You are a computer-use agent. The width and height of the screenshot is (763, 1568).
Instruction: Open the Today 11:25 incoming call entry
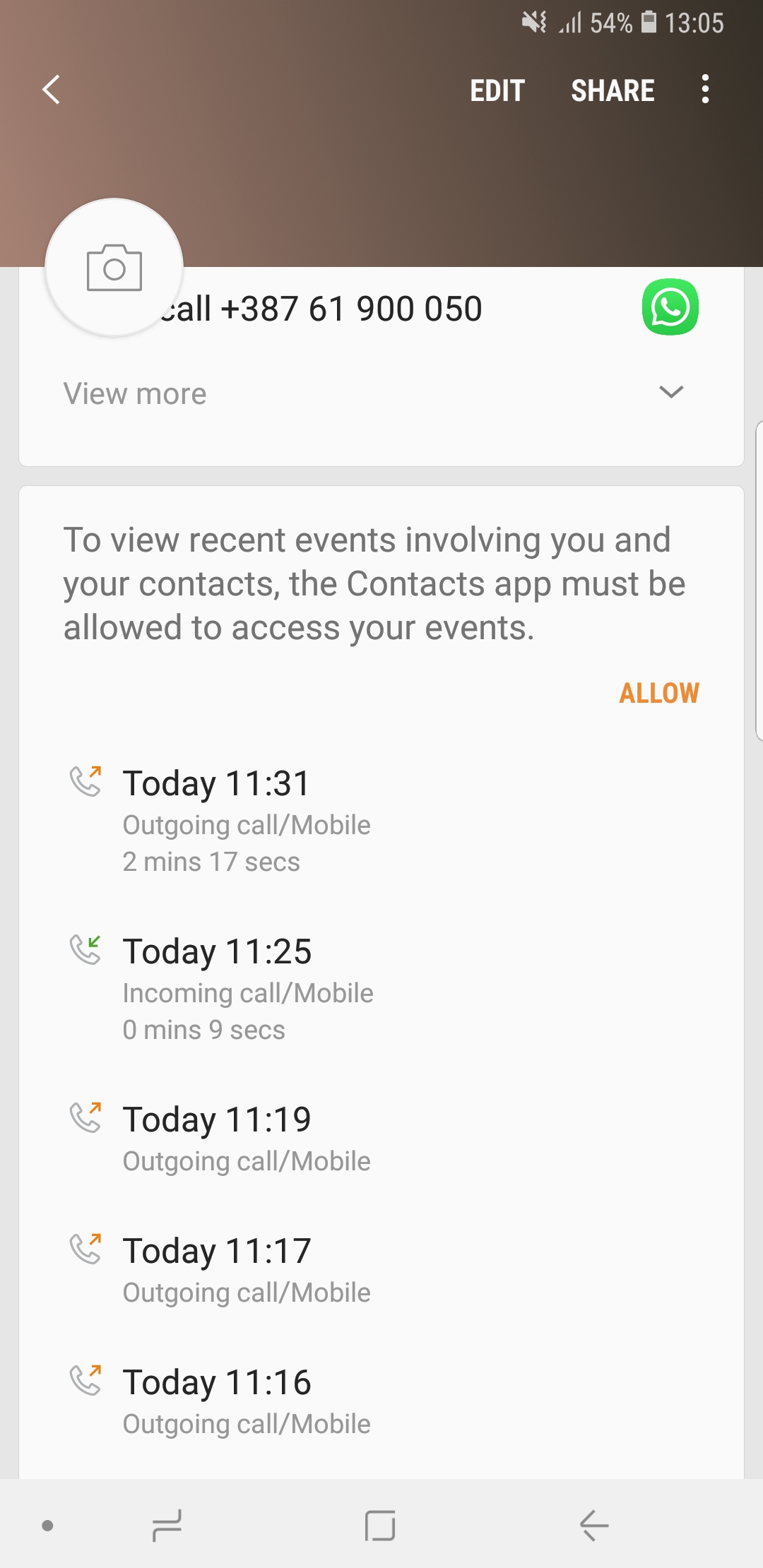(381, 990)
